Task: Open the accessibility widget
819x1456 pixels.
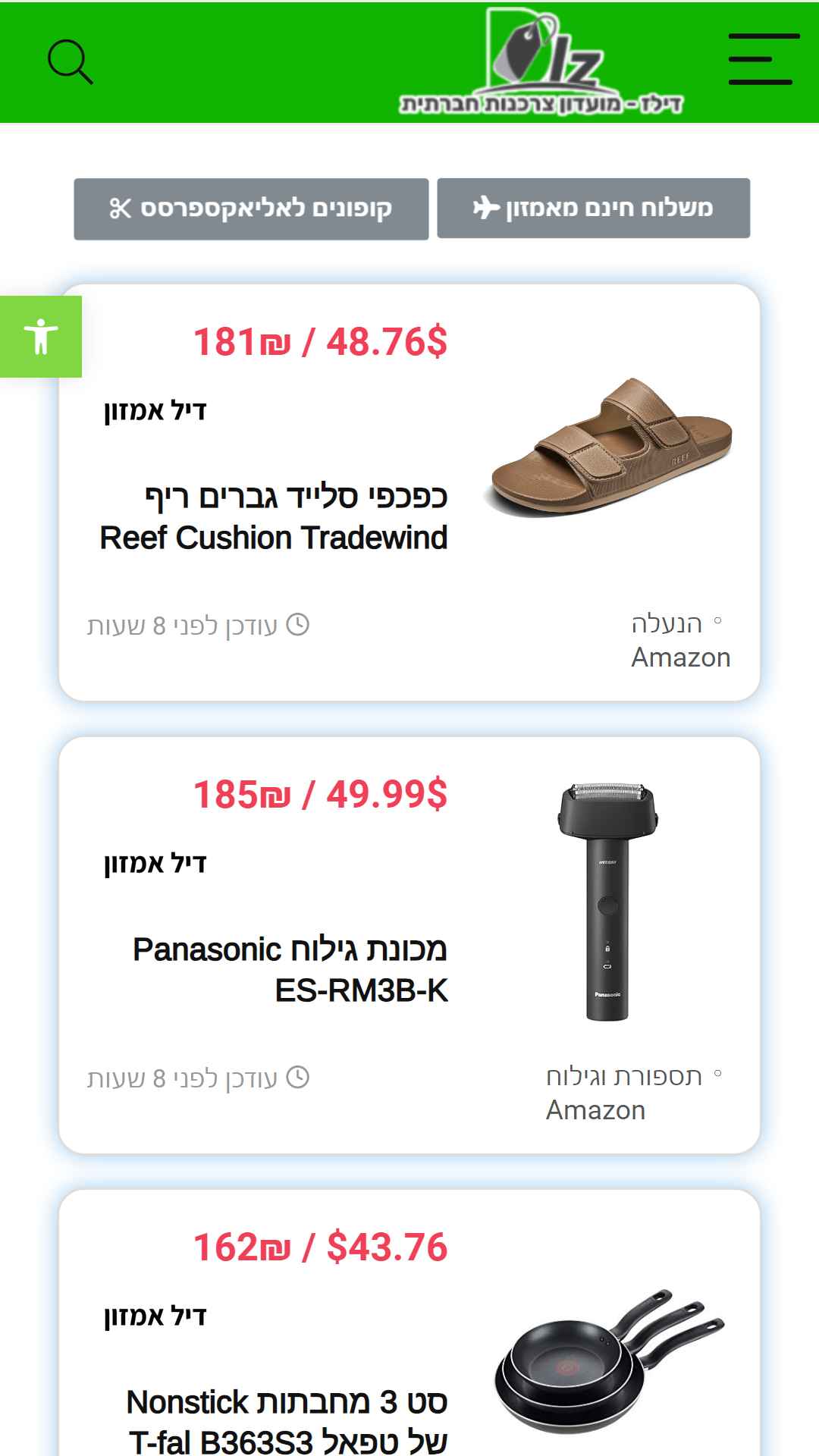Action: [41, 336]
